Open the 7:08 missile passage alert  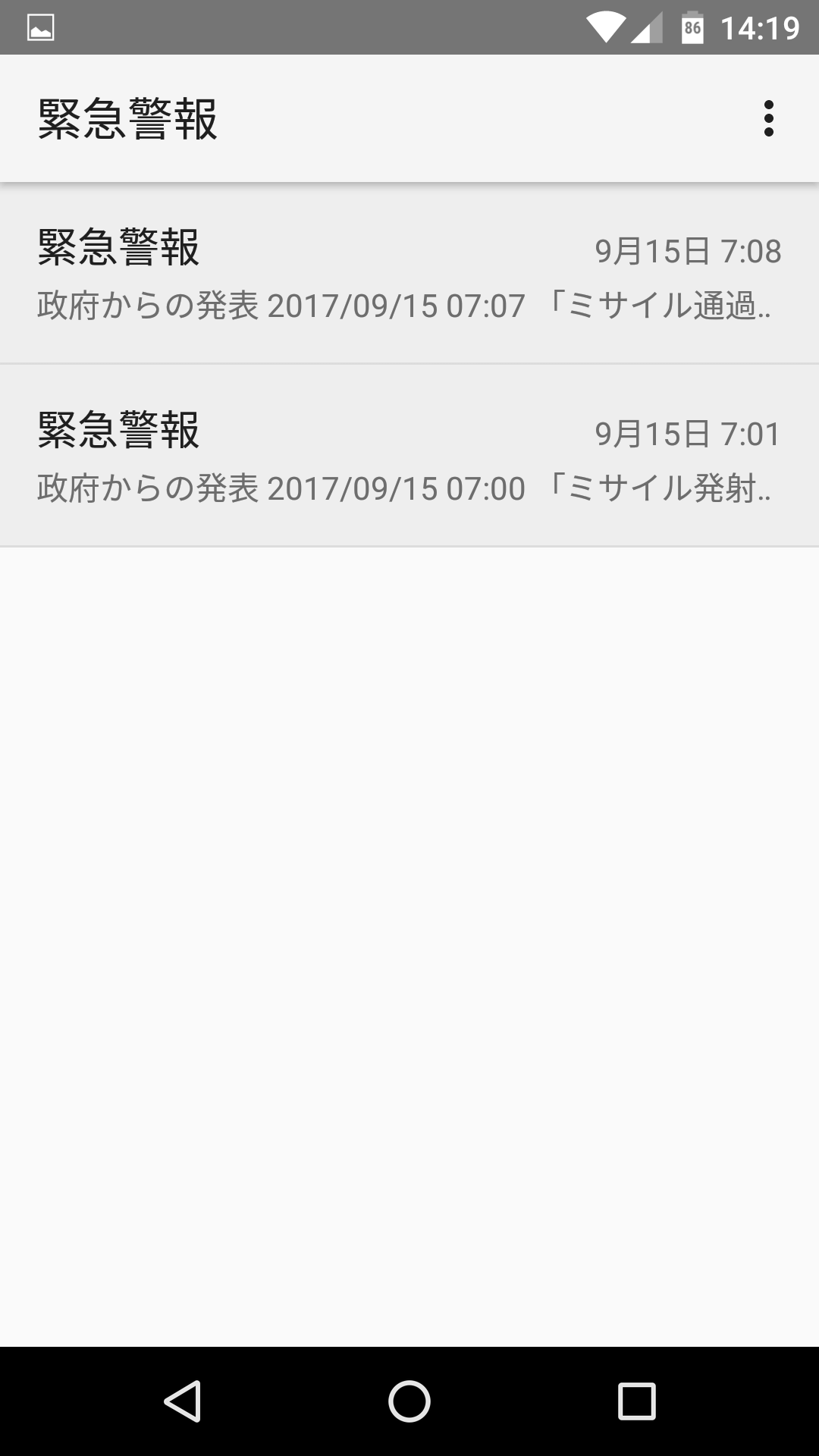click(x=409, y=275)
